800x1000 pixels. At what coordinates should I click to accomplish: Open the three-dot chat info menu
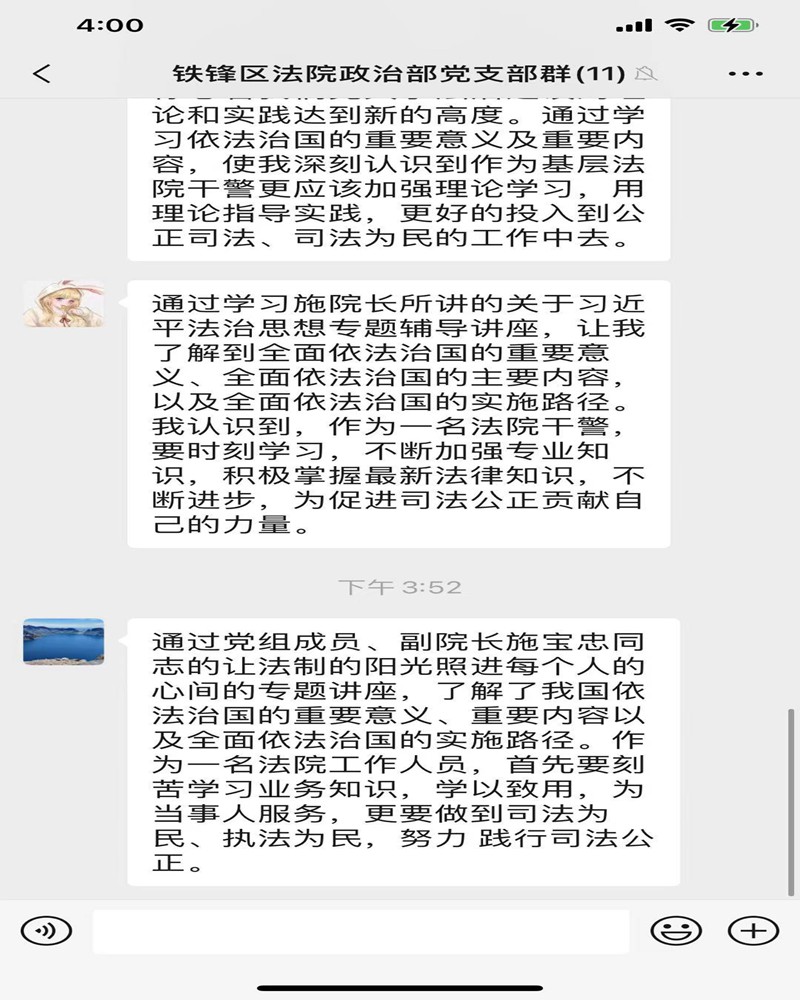point(746,74)
